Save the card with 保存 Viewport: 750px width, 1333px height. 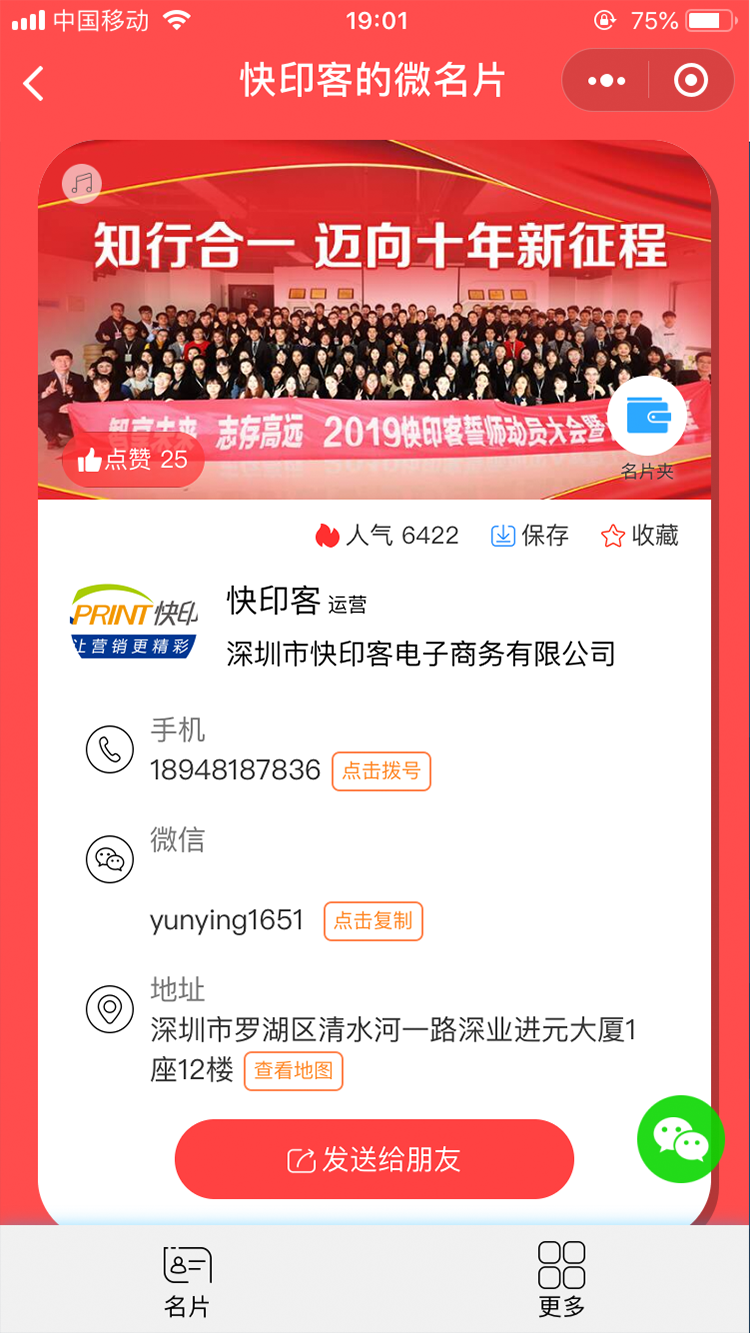(x=530, y=536)
